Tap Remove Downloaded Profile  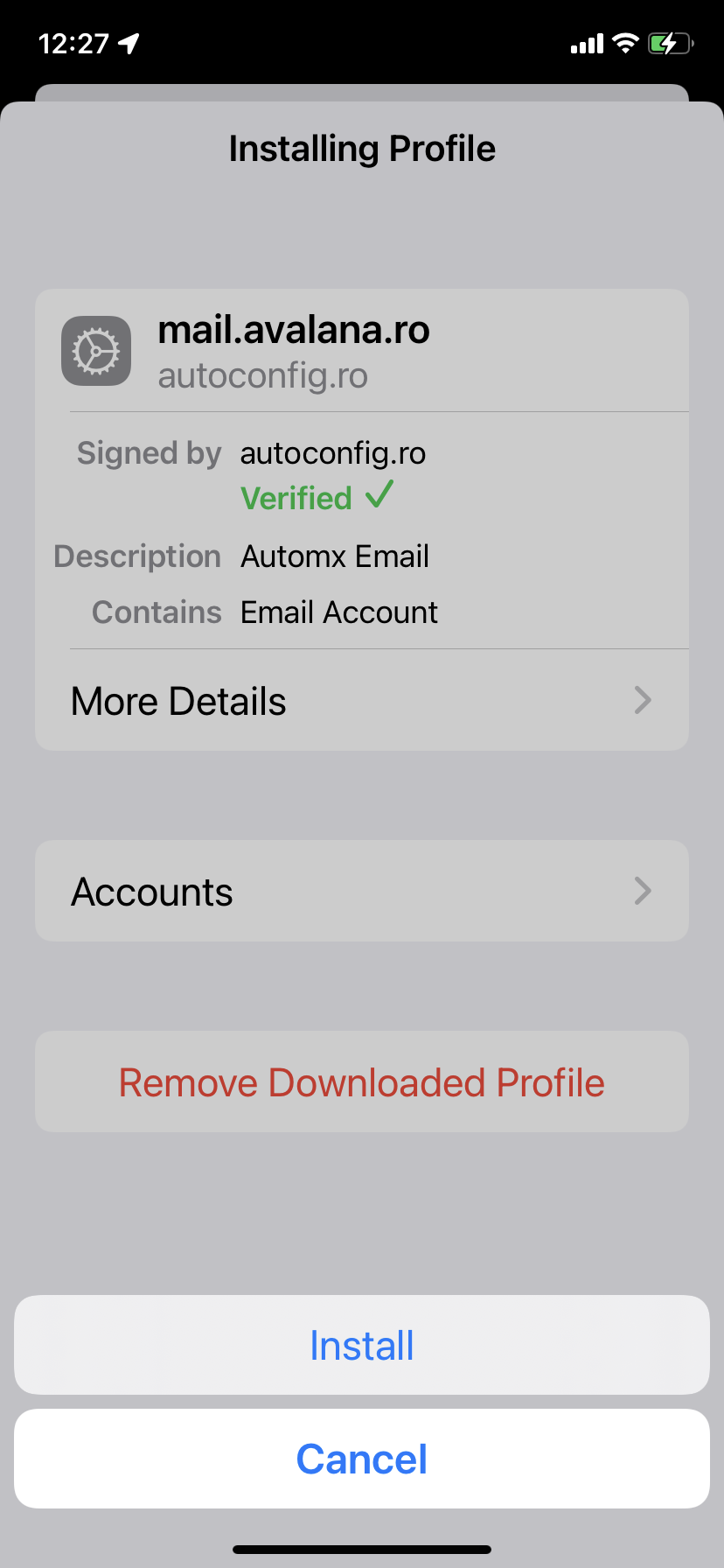pyautogui.click(x=362, y=1081)
